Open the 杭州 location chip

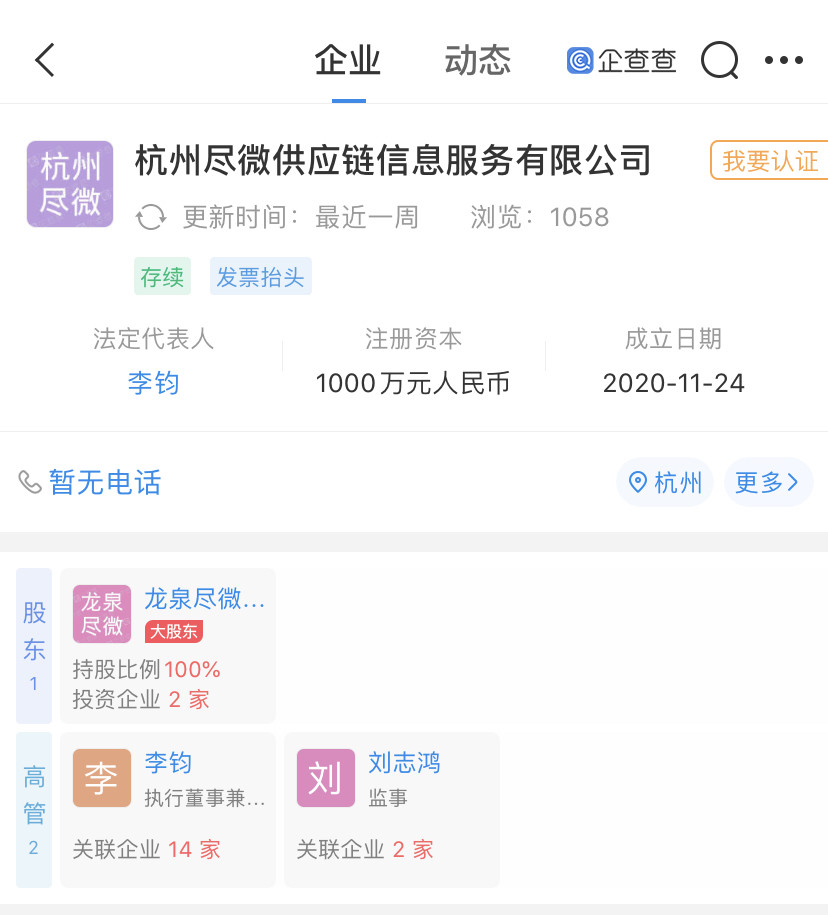click(665, 483)
